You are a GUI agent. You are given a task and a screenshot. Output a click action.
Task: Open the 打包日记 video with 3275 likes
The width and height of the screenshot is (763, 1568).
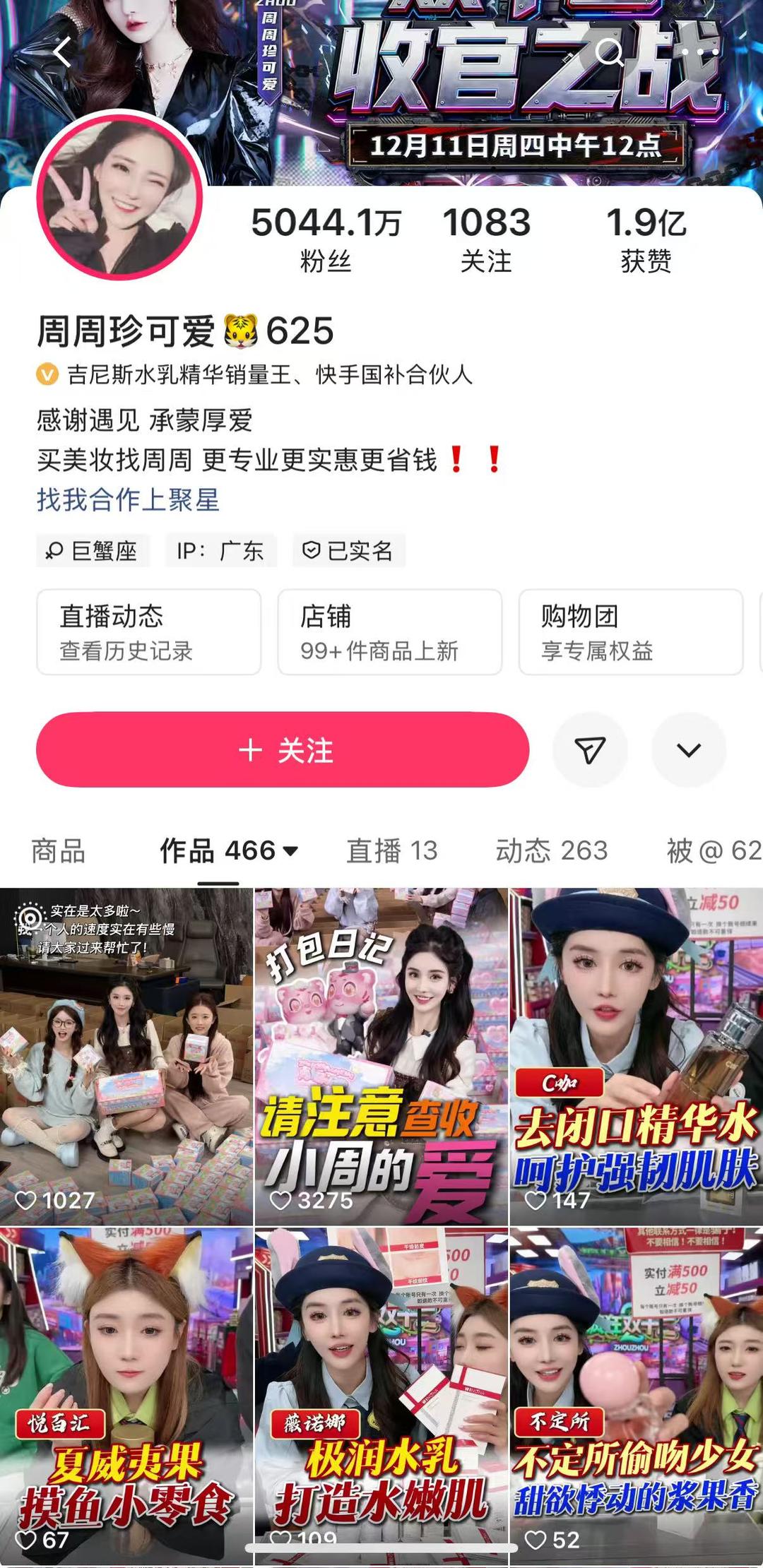(x=381, y=1056)
